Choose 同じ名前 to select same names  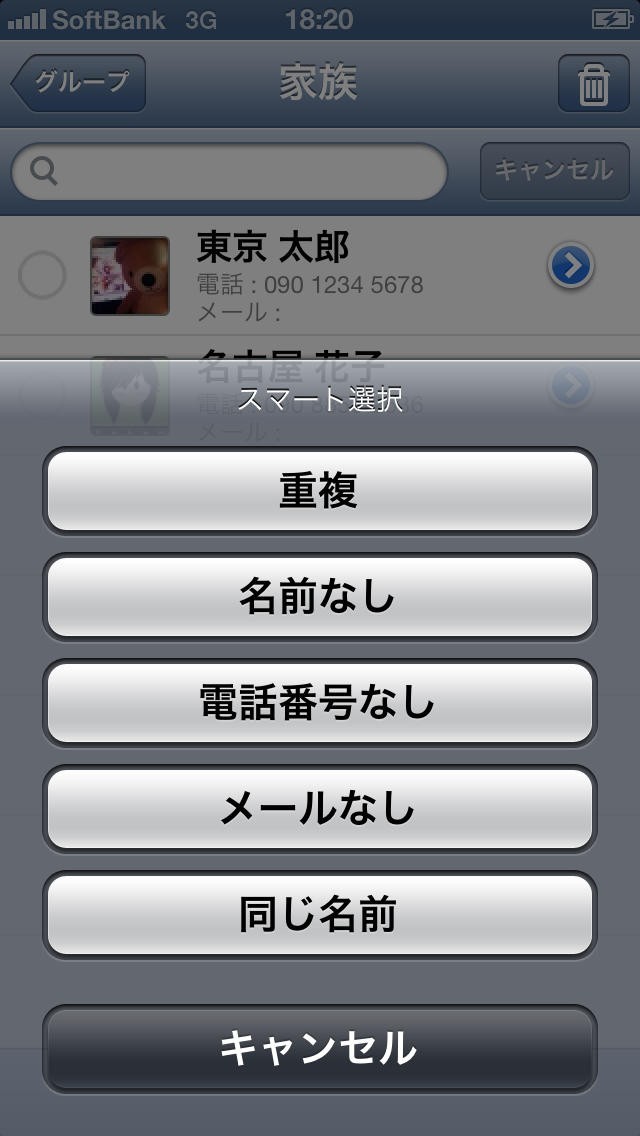pos(319,915)
